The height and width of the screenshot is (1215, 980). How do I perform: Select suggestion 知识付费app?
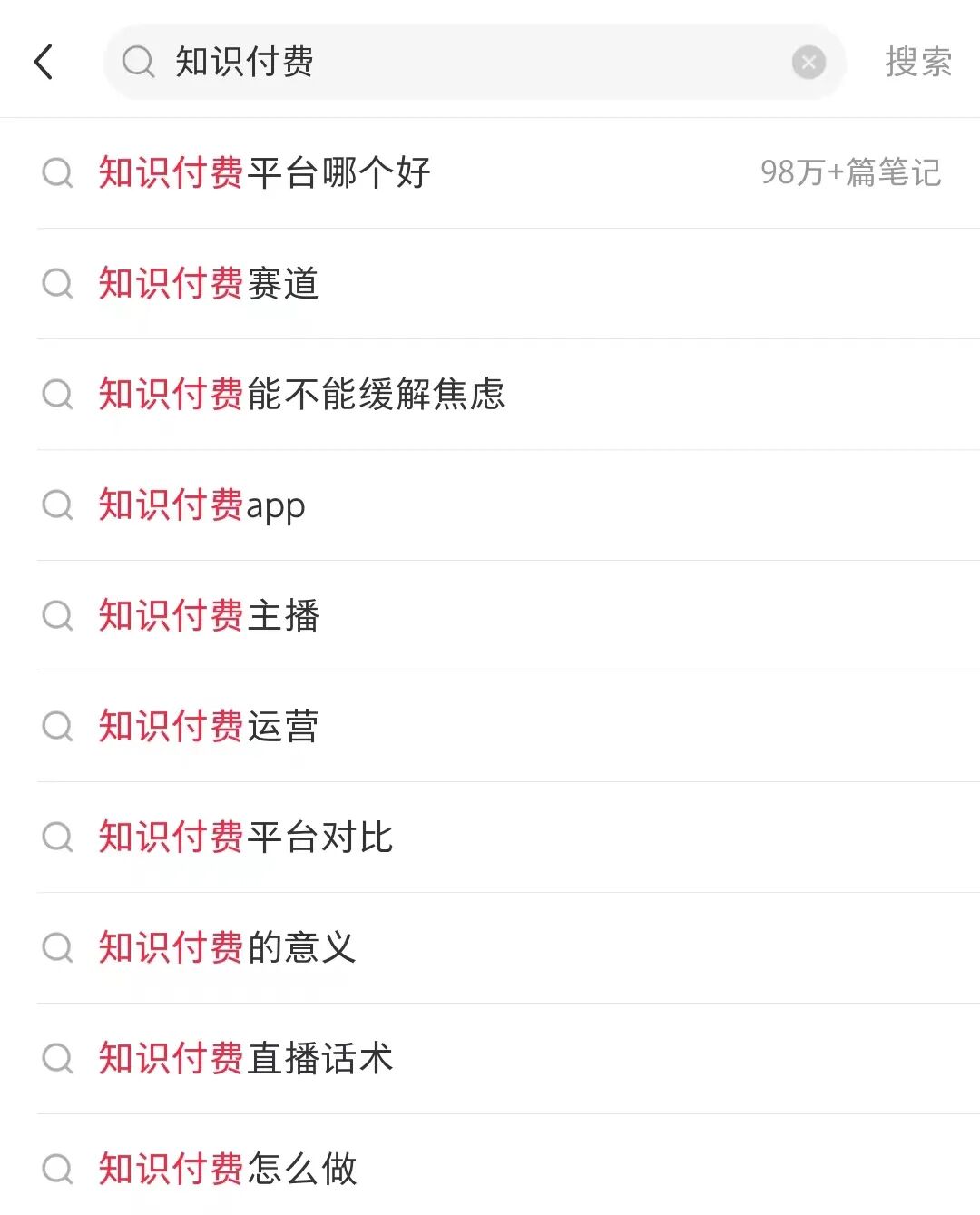(201, 505)
